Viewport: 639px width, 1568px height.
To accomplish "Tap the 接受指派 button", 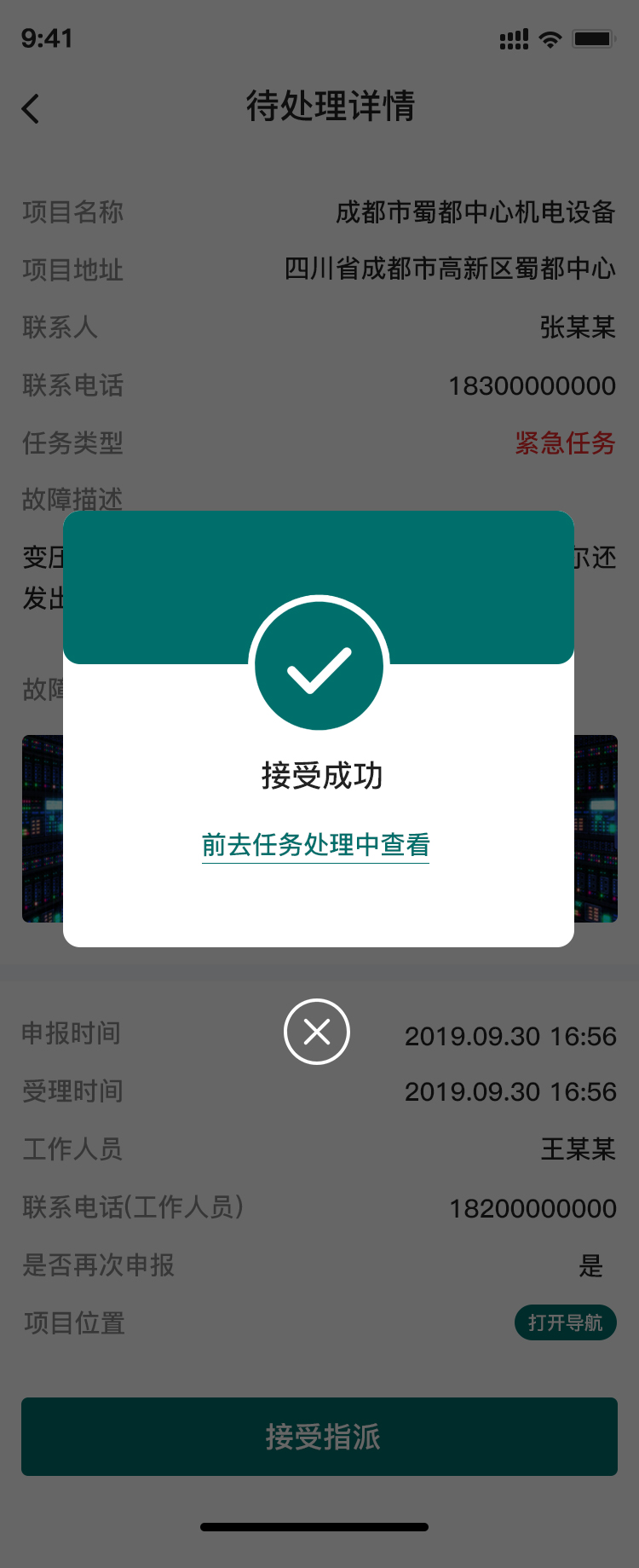I will pyautogui.click(x=319, y=1437).
